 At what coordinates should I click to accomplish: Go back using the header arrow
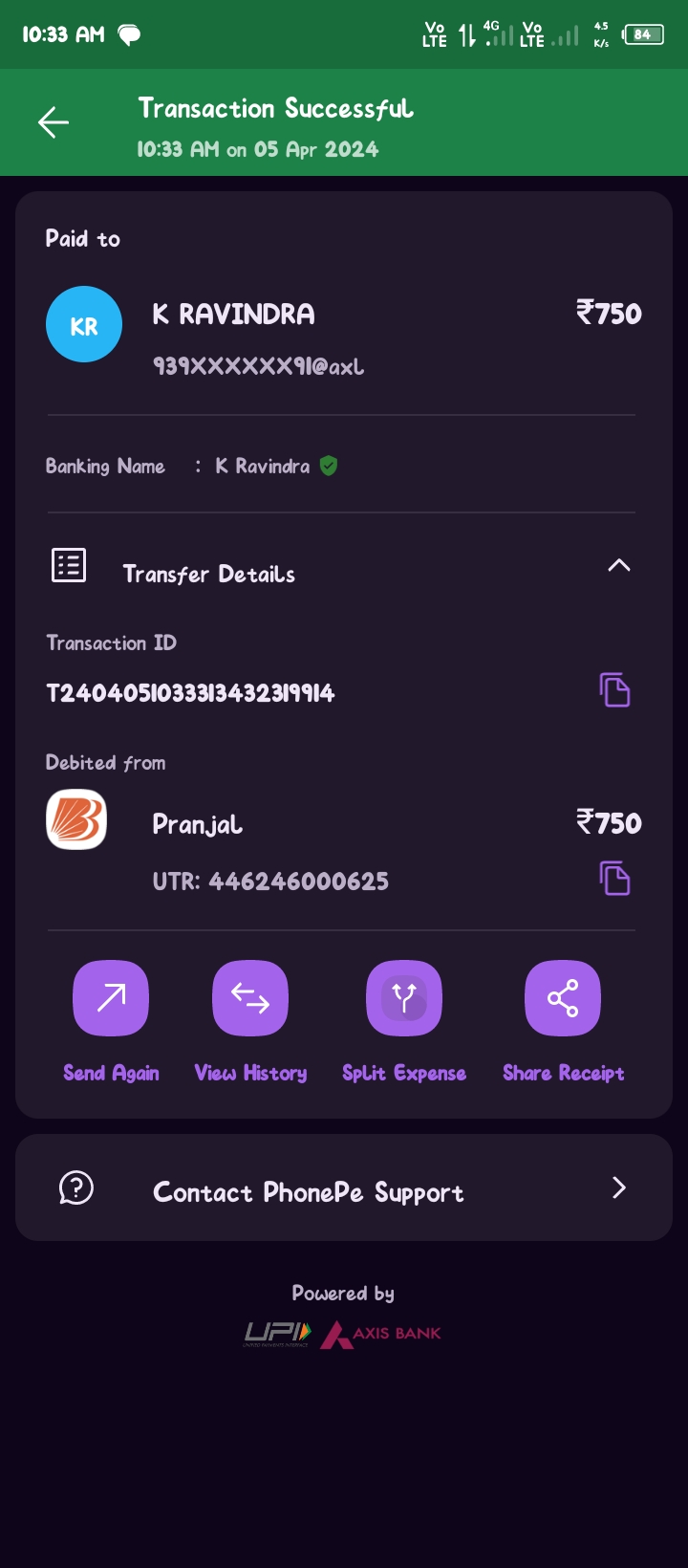pyautogui.click(x=54, y=122)
